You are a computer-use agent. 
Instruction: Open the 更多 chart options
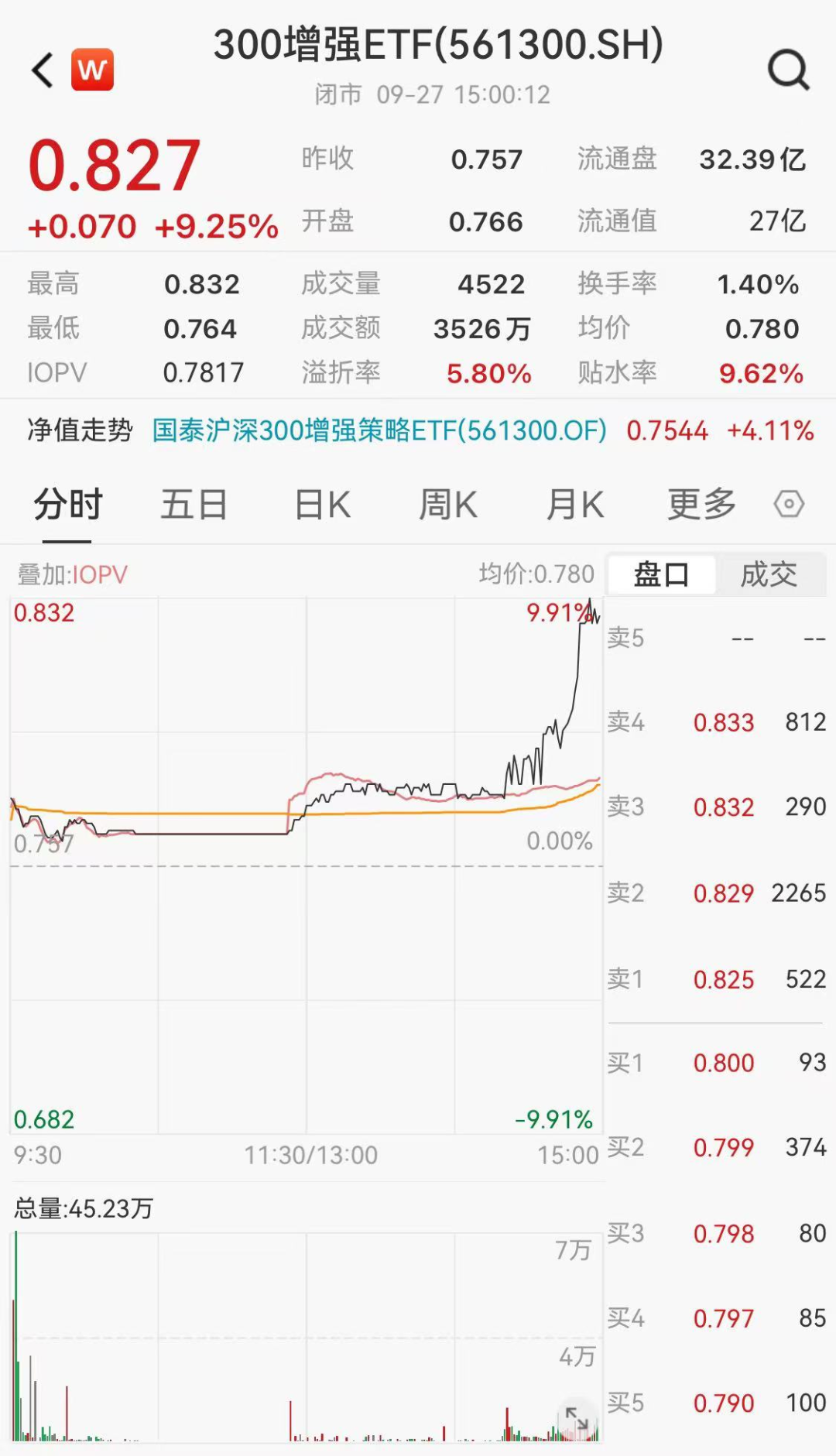pos(701,505)
